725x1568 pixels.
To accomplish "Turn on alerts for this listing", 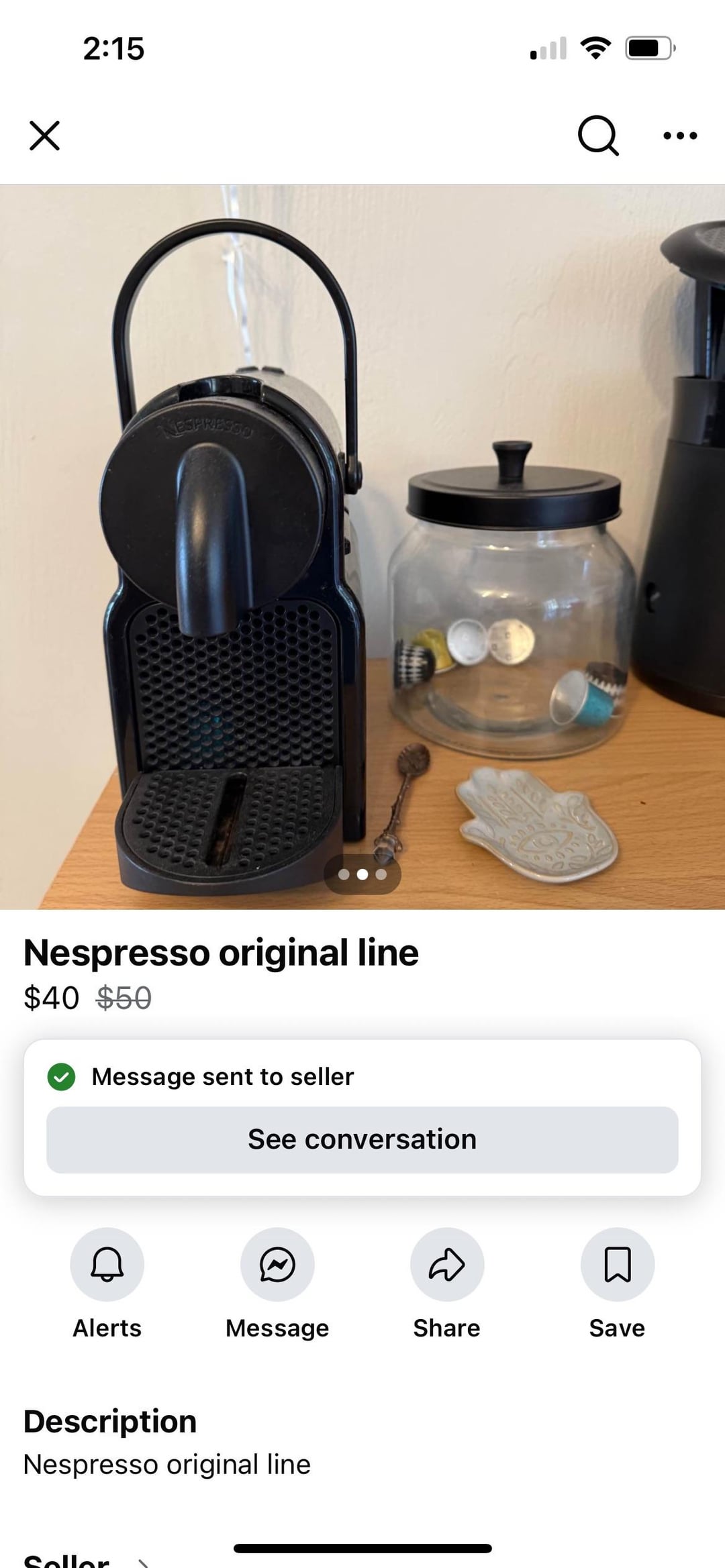I will tap(107, 1265).
